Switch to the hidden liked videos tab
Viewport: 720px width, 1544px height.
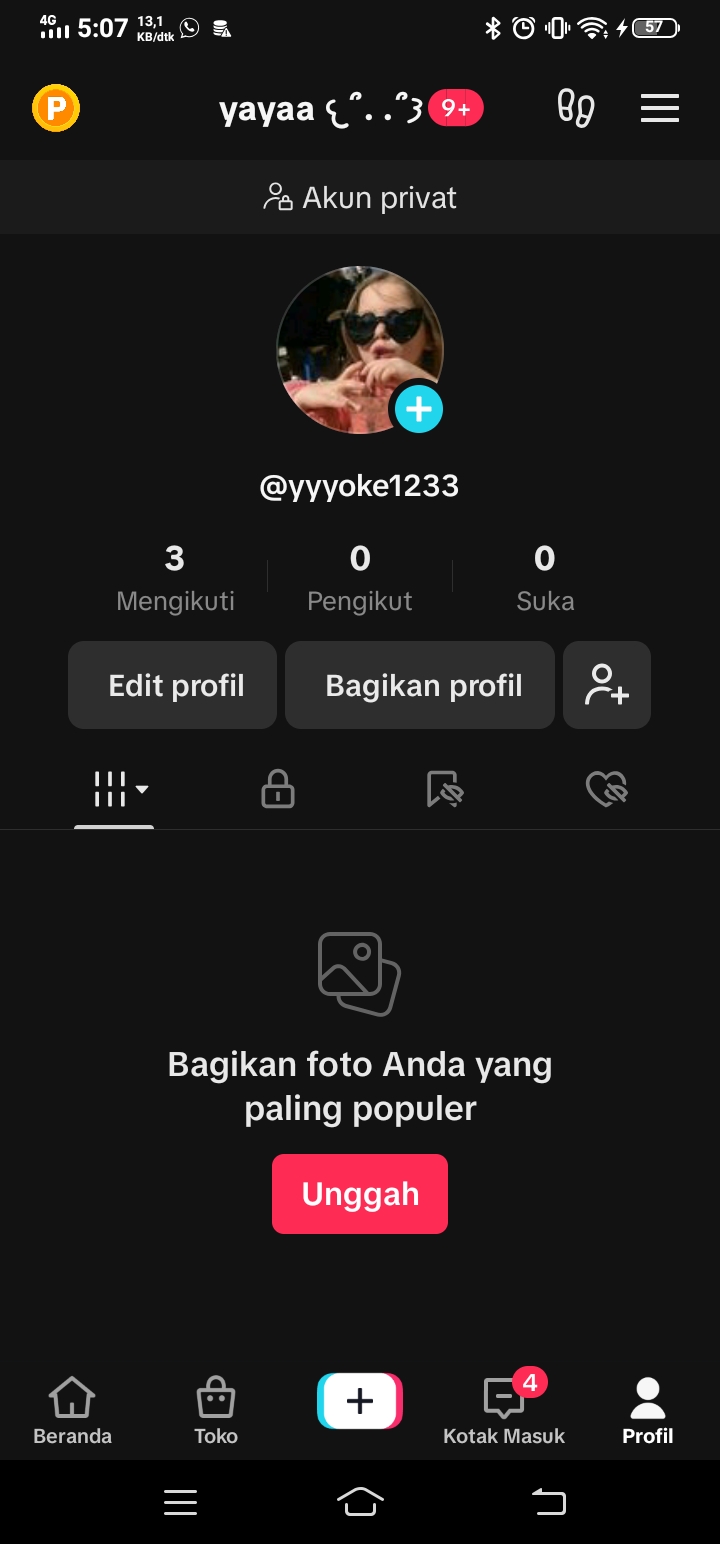(x=607, y=790)
